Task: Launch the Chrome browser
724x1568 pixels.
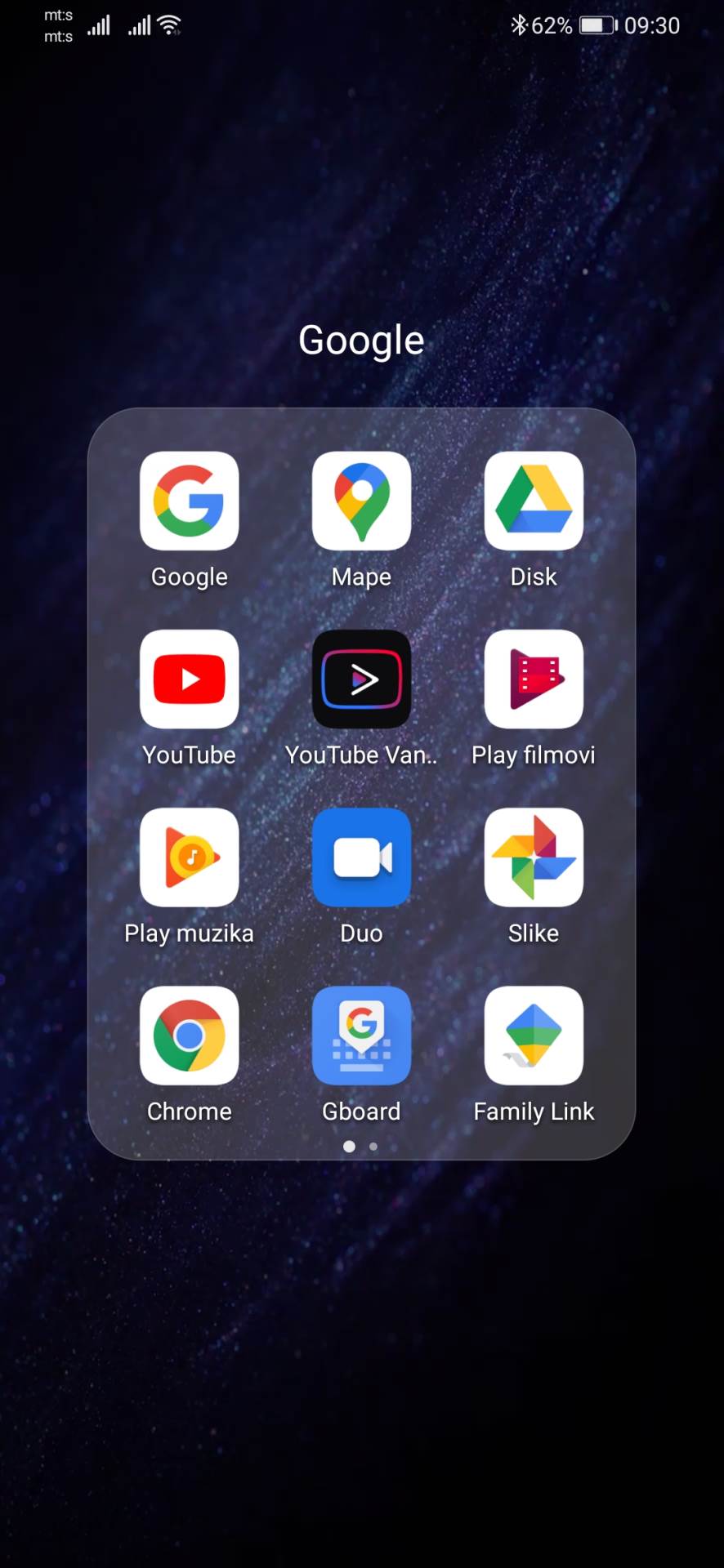Action: coord(189,1035)
